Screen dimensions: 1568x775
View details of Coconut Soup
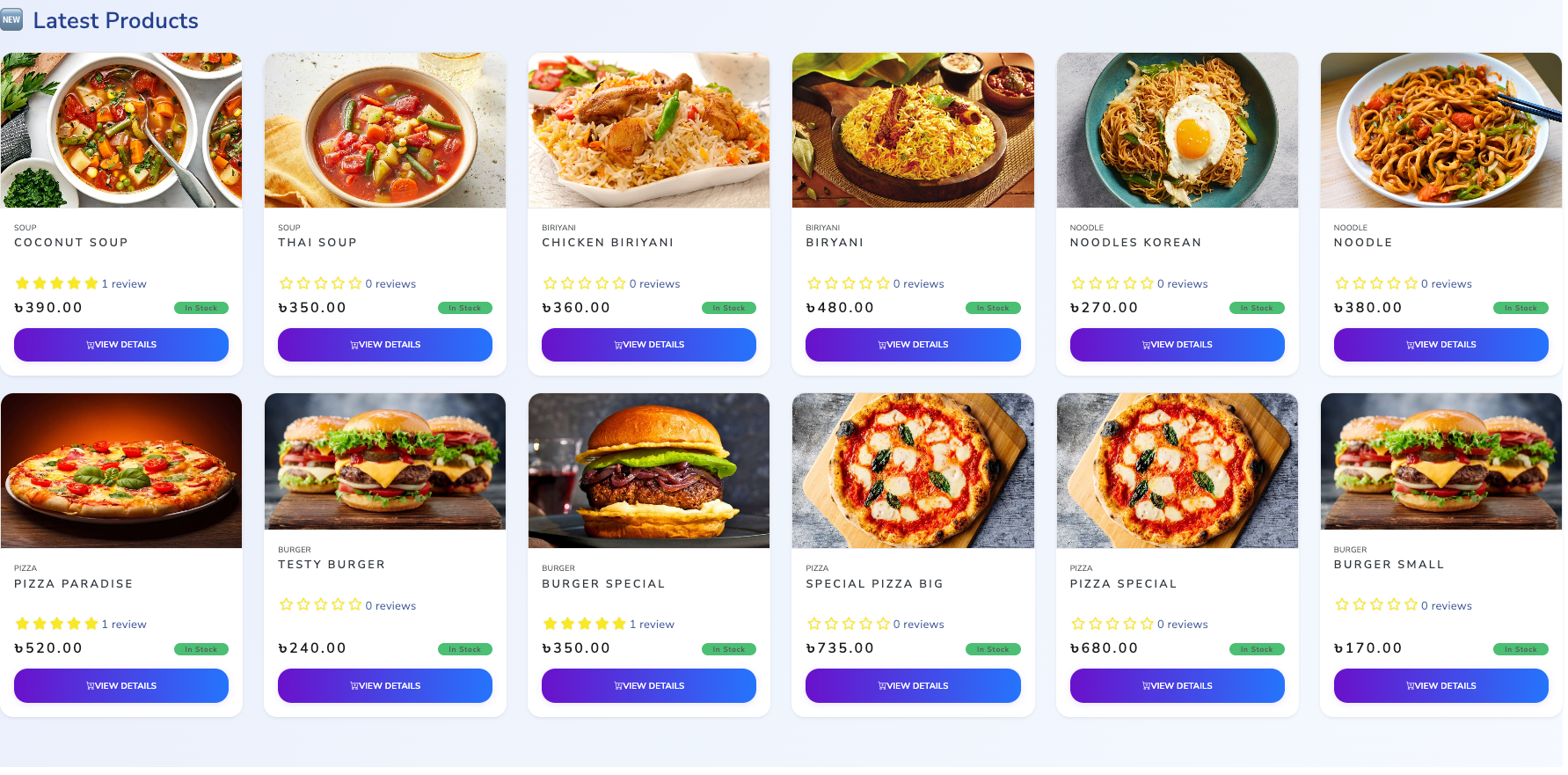tap(121, 345)
